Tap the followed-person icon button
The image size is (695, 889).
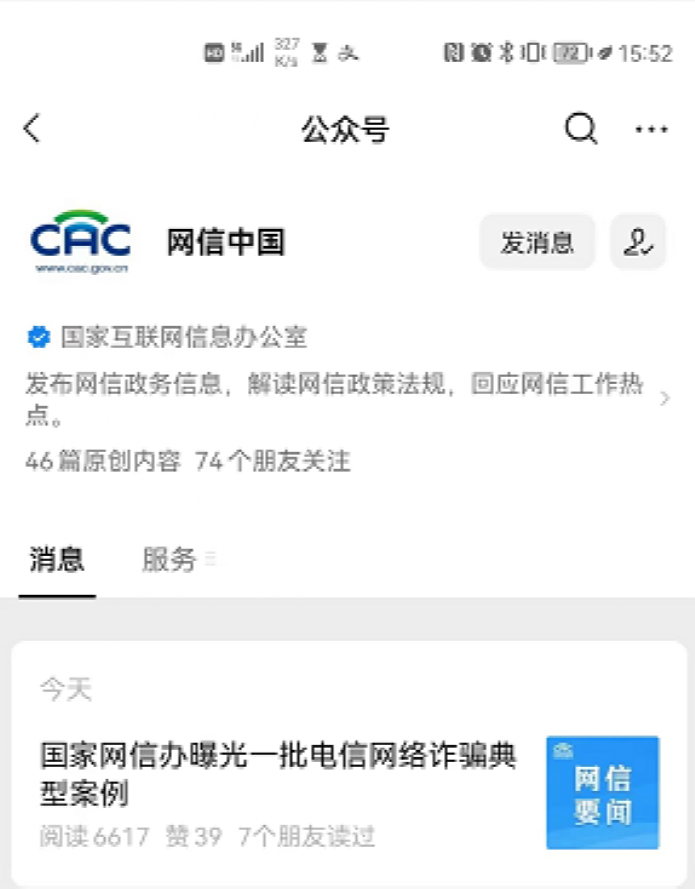(x=638, y=242)
